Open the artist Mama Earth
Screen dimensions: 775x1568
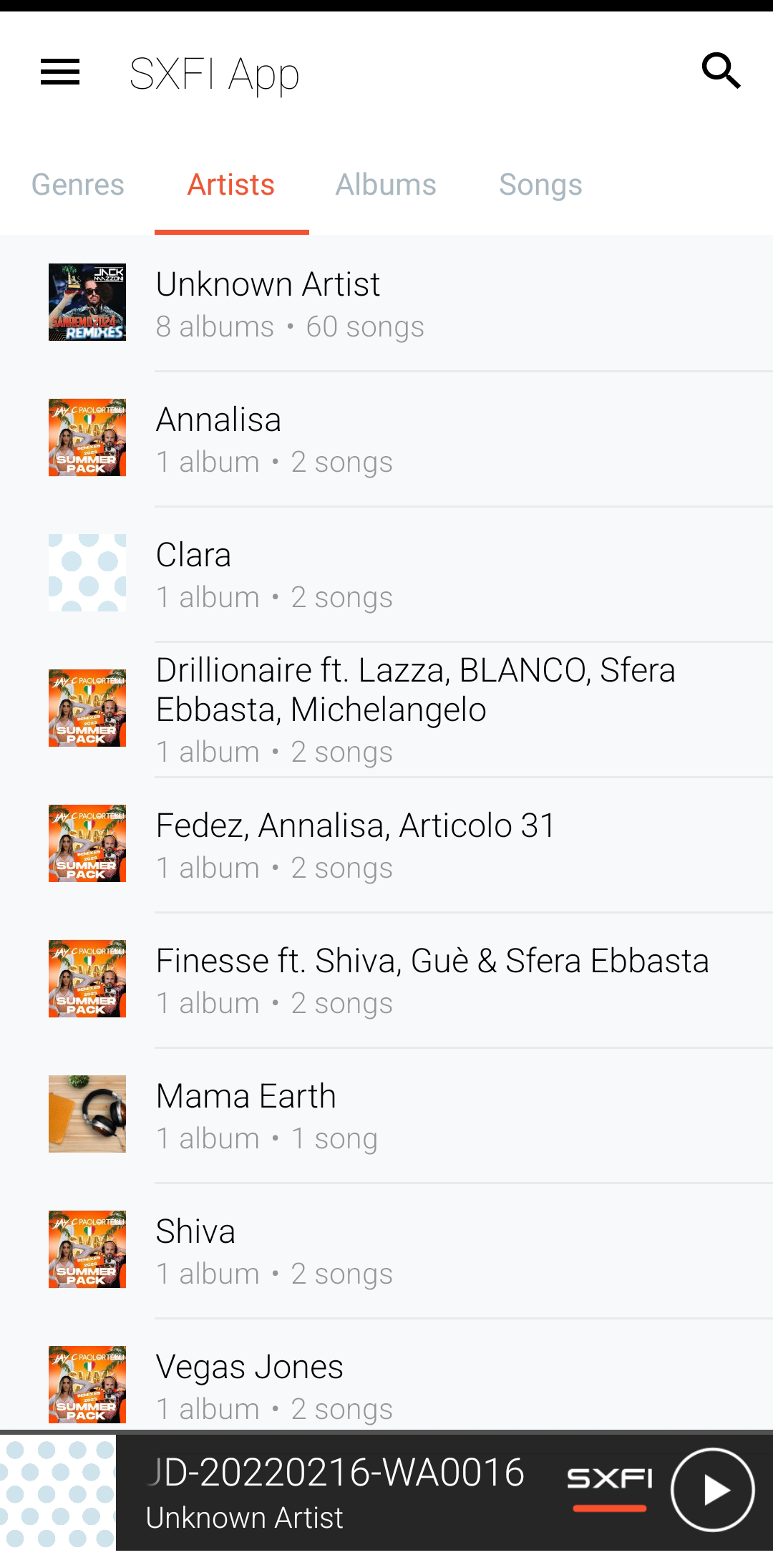[387, 1115]
